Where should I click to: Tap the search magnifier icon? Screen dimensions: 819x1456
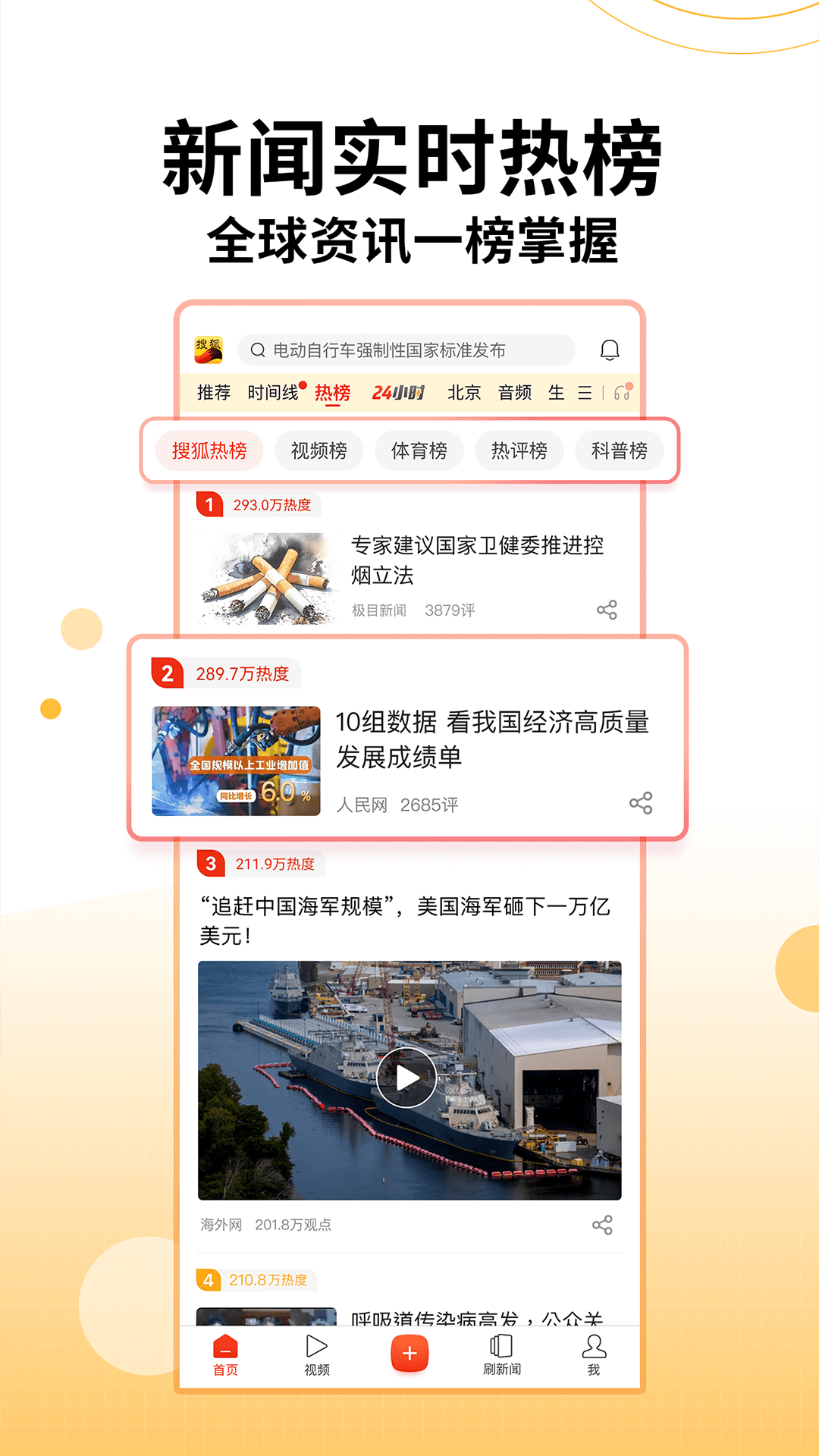pos(256,350)
